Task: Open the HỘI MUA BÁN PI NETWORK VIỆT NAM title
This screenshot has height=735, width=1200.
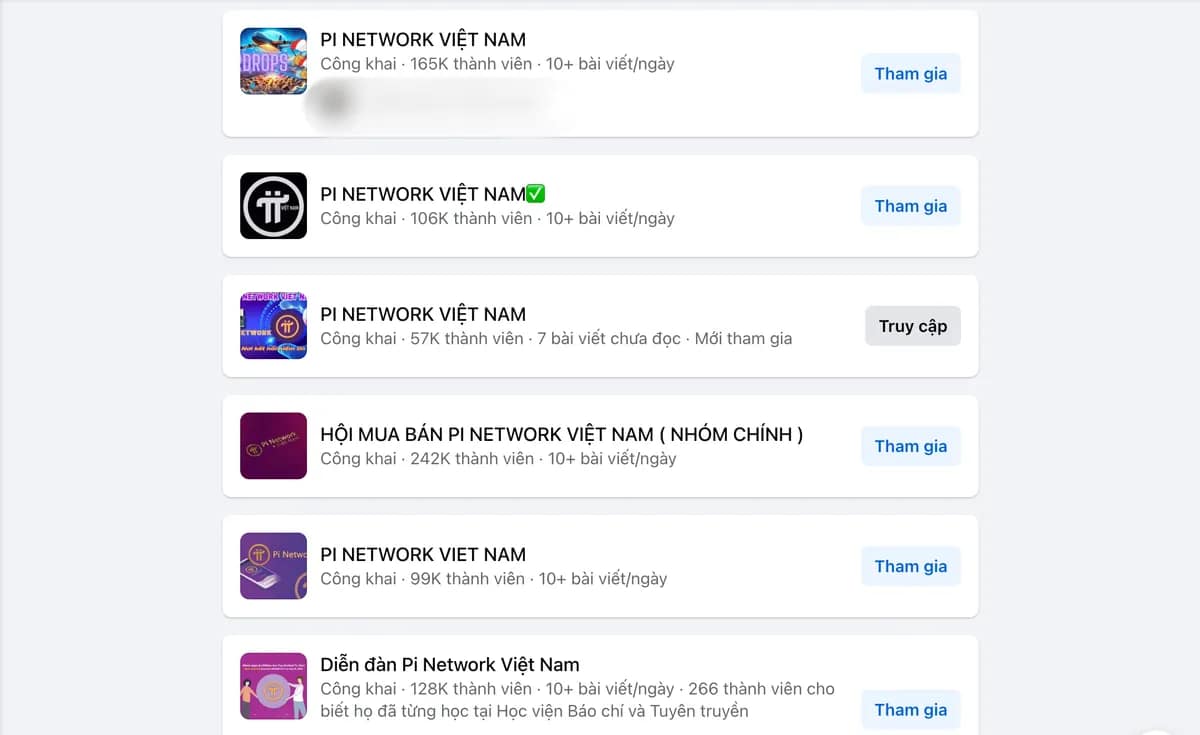Action: pyautogui.click(x=561, y=434)
